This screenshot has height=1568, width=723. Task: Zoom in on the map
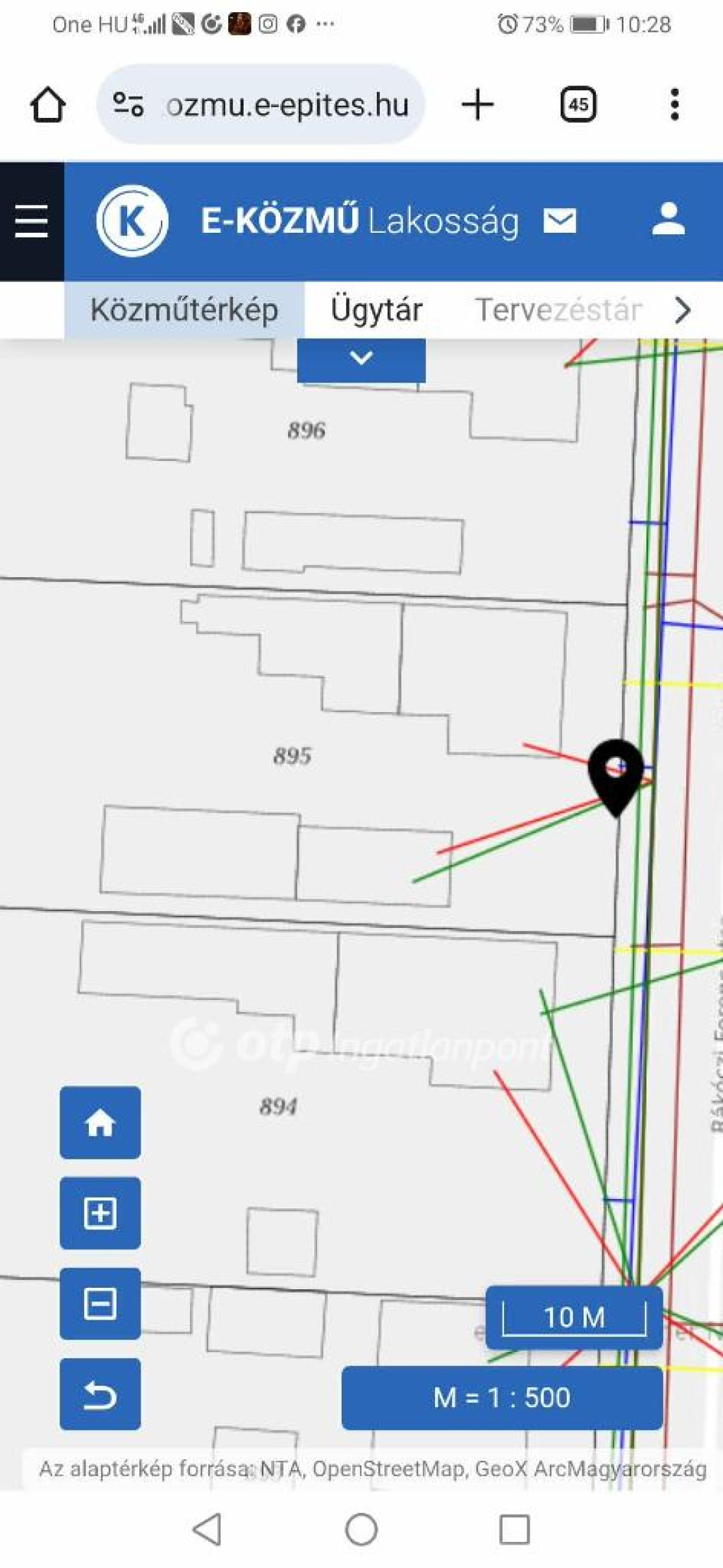coord(100,1213)
